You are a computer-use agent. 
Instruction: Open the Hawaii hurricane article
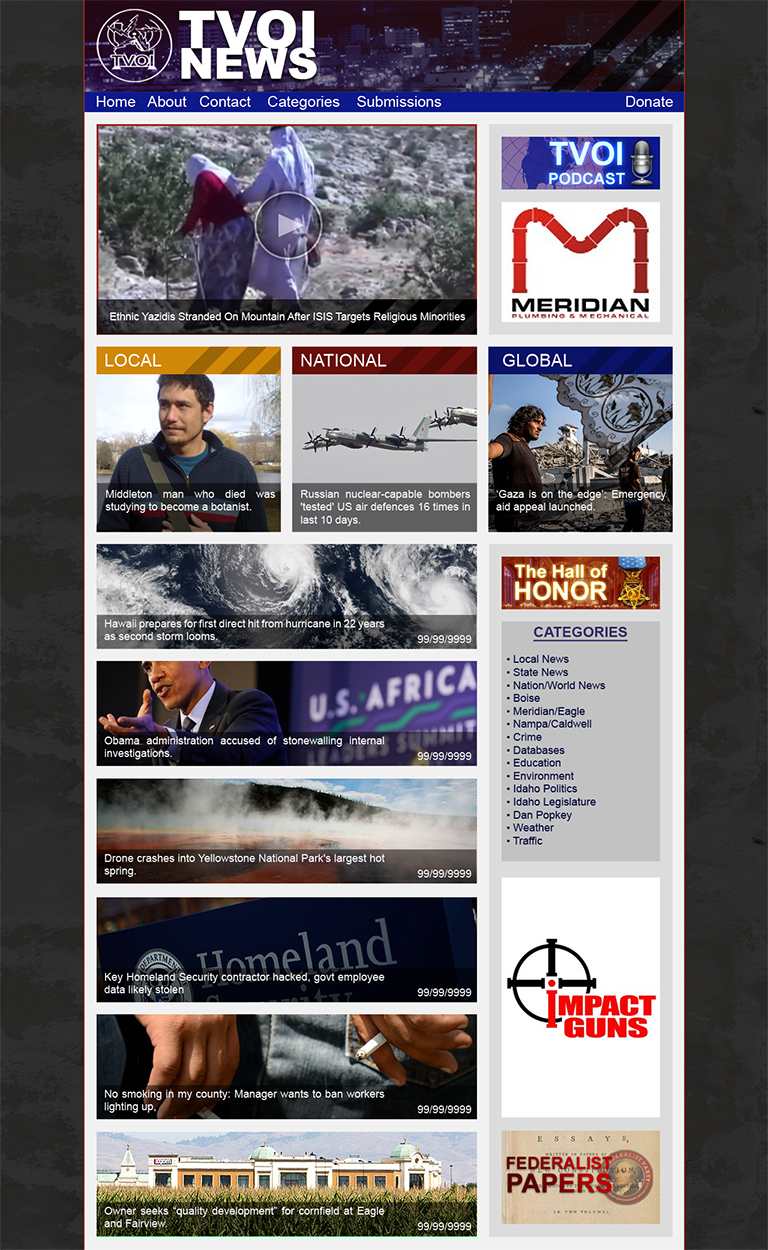click(286, 597)
